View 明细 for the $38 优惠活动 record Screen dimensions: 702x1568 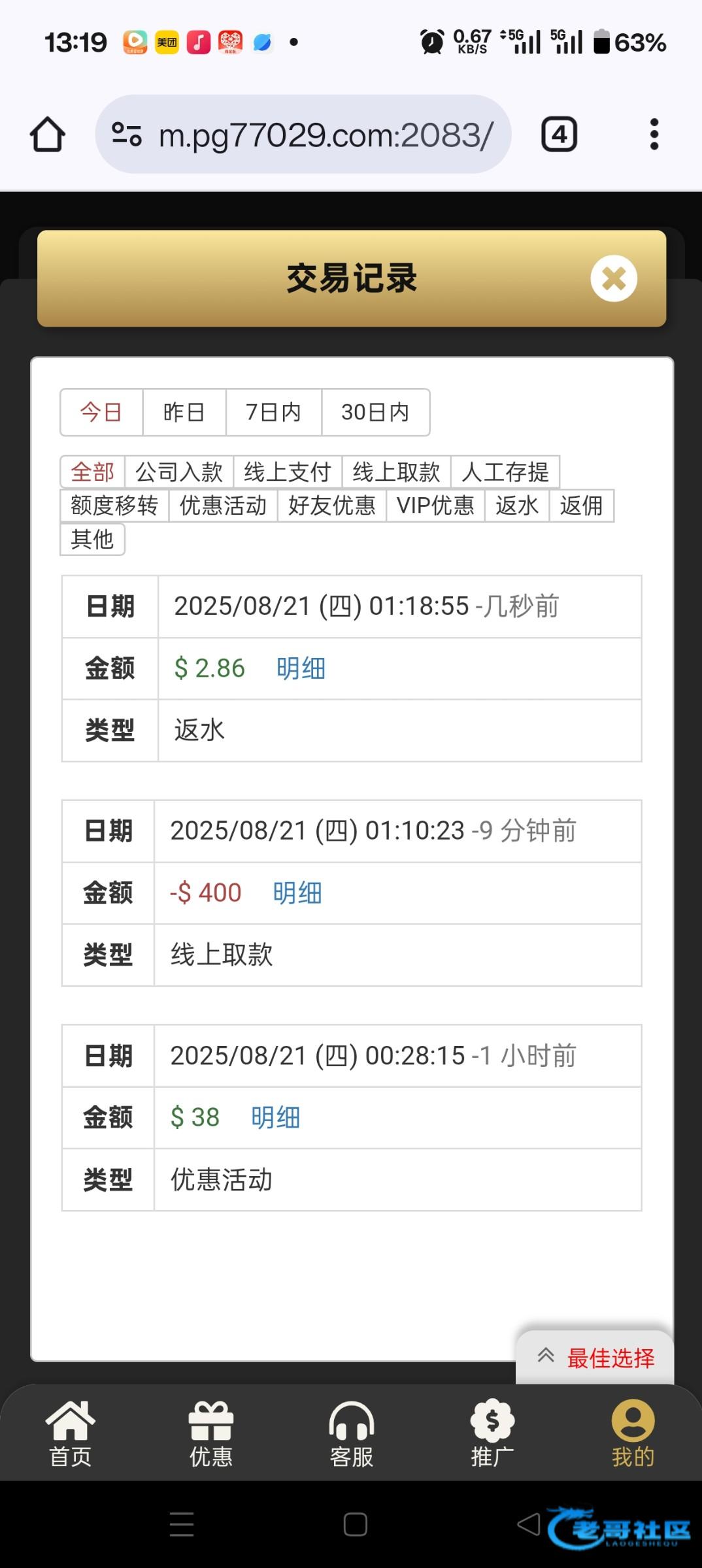(276, 1118)
